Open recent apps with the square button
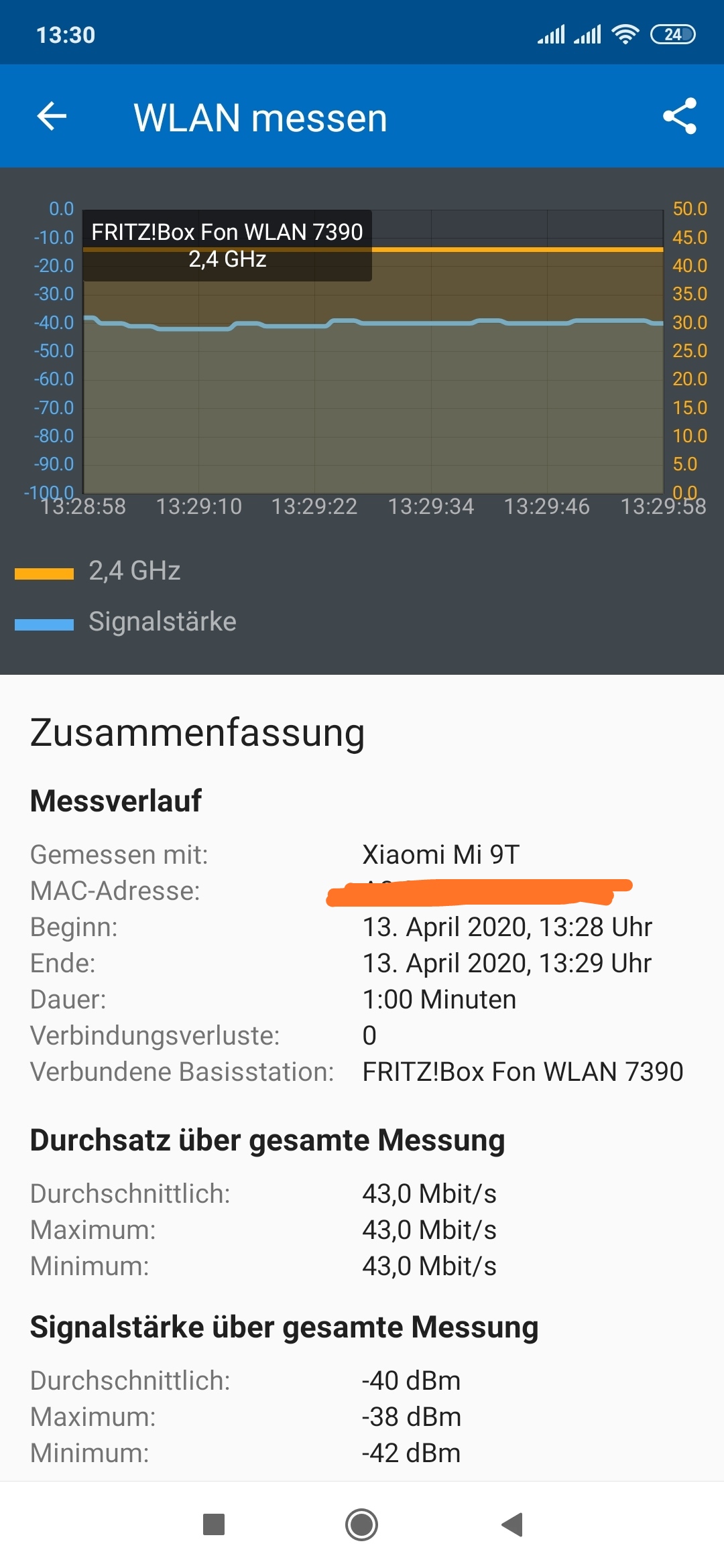The image size is (724, 1568). click(214, 1524)
